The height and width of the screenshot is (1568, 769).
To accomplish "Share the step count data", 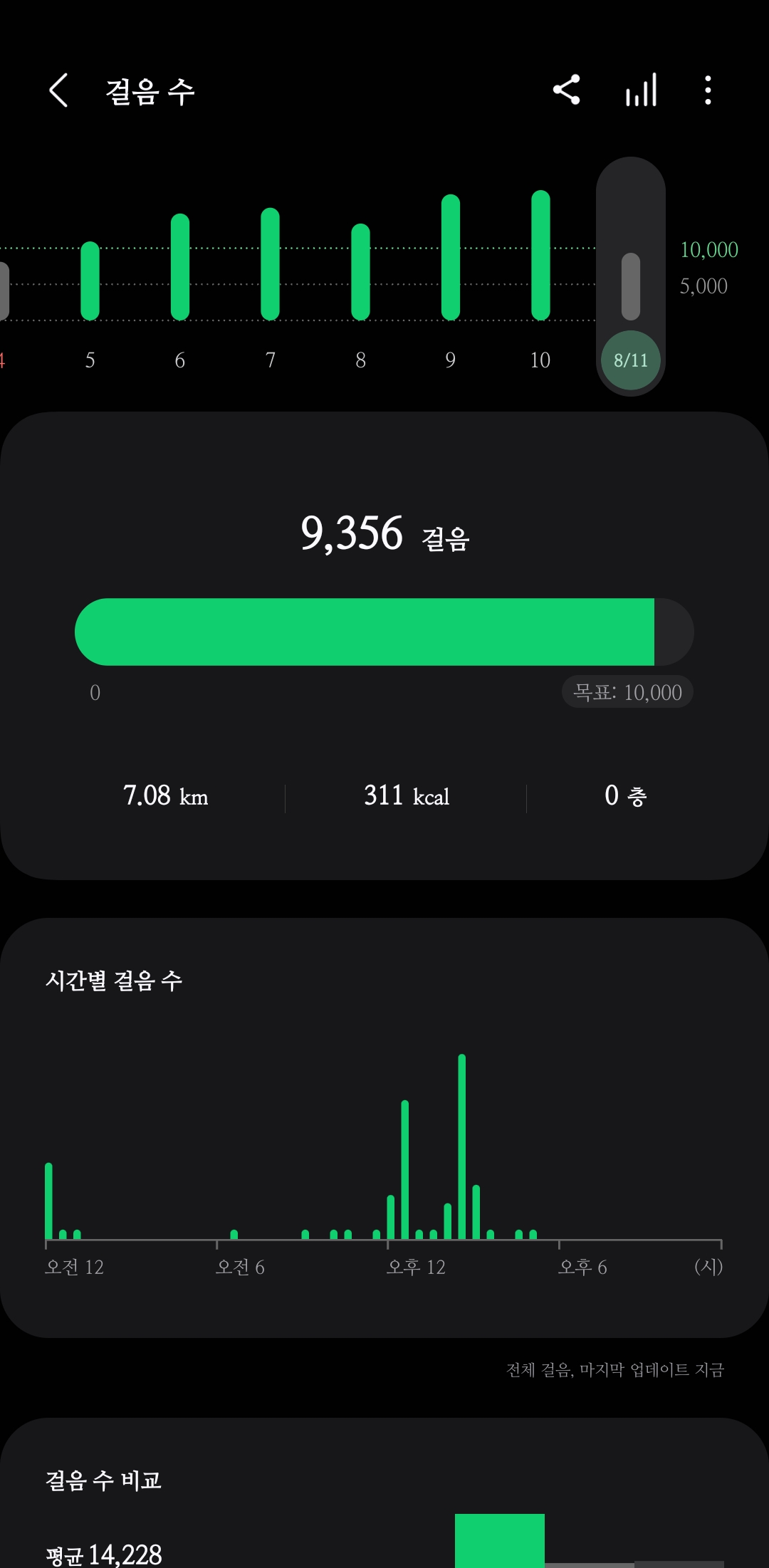I will (567, 90).
